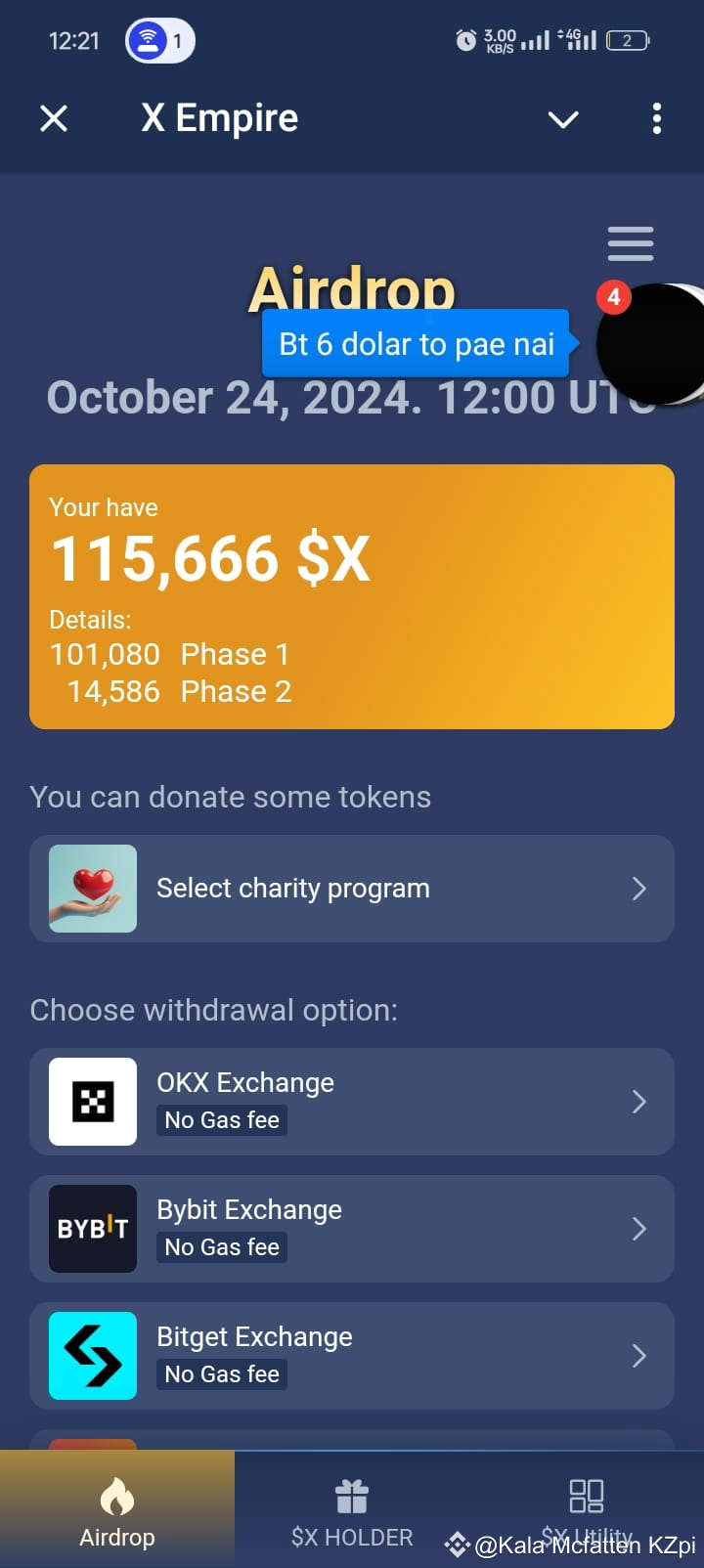This screenshot has height=1568, width=704.
Task: Switch to the Airdrop tab
Action: pos(117,1510)
